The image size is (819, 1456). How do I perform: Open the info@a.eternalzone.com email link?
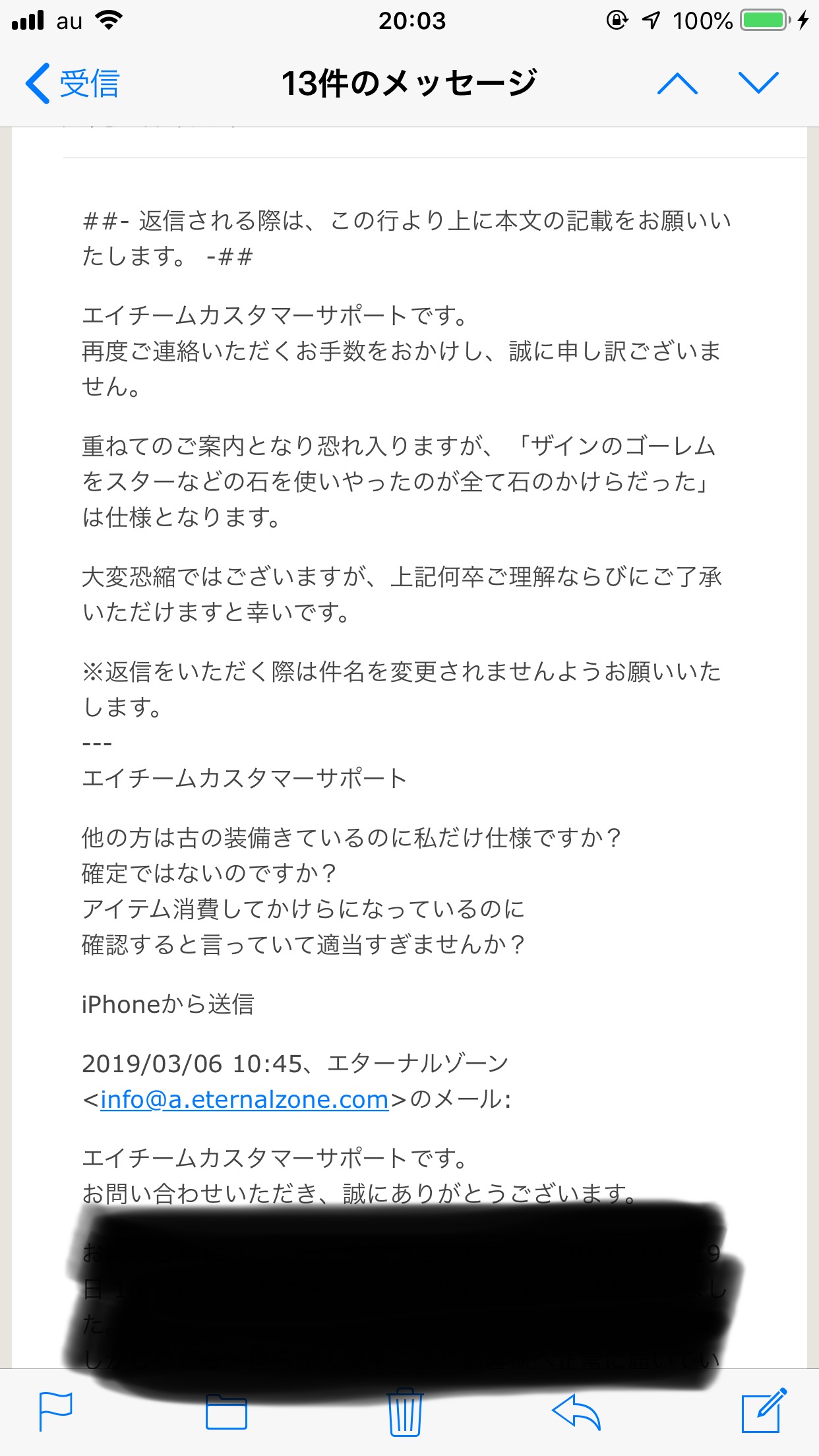click(x=244, y=1099)
